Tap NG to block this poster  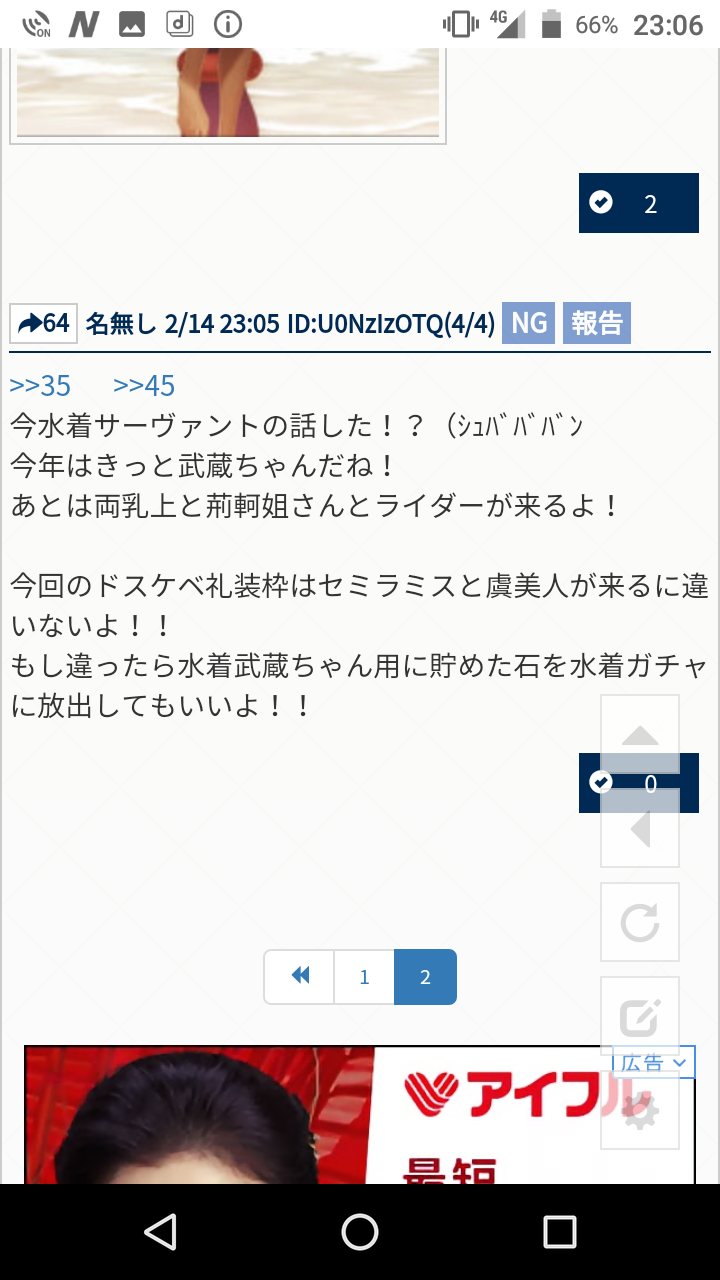528,323
